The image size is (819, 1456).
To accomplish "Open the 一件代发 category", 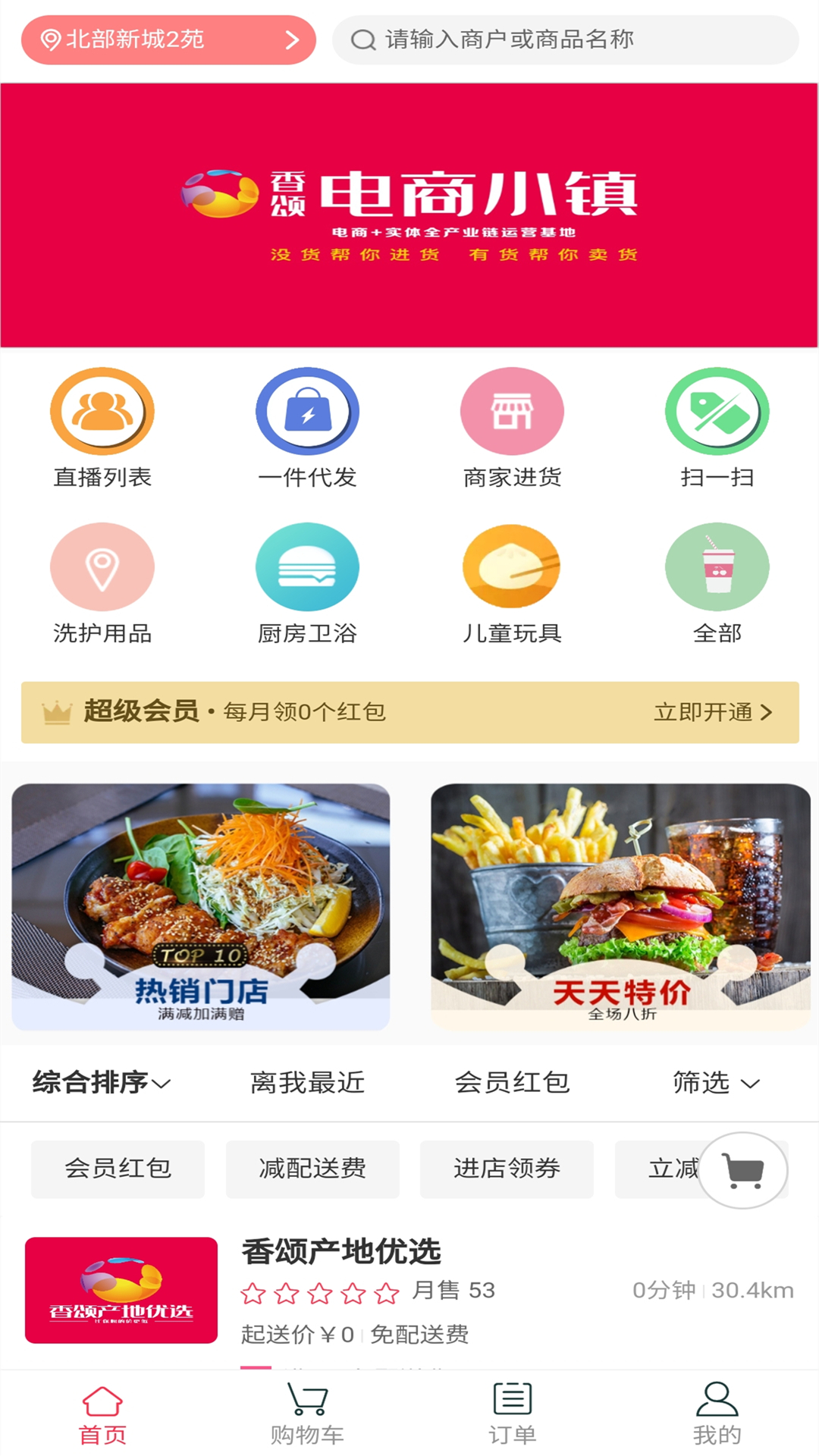I will pos(307,428).
